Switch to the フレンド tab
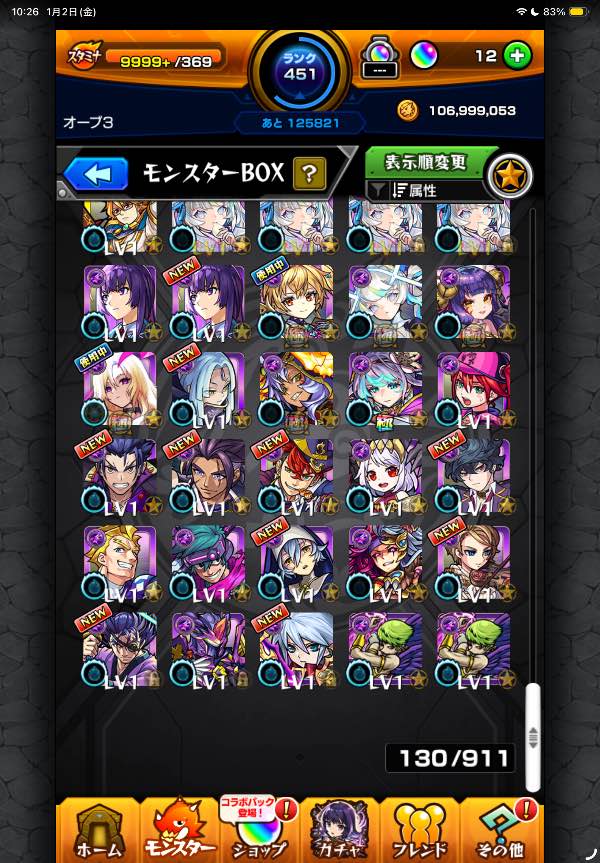The image size is (600, 863). [x=420, y=832]
